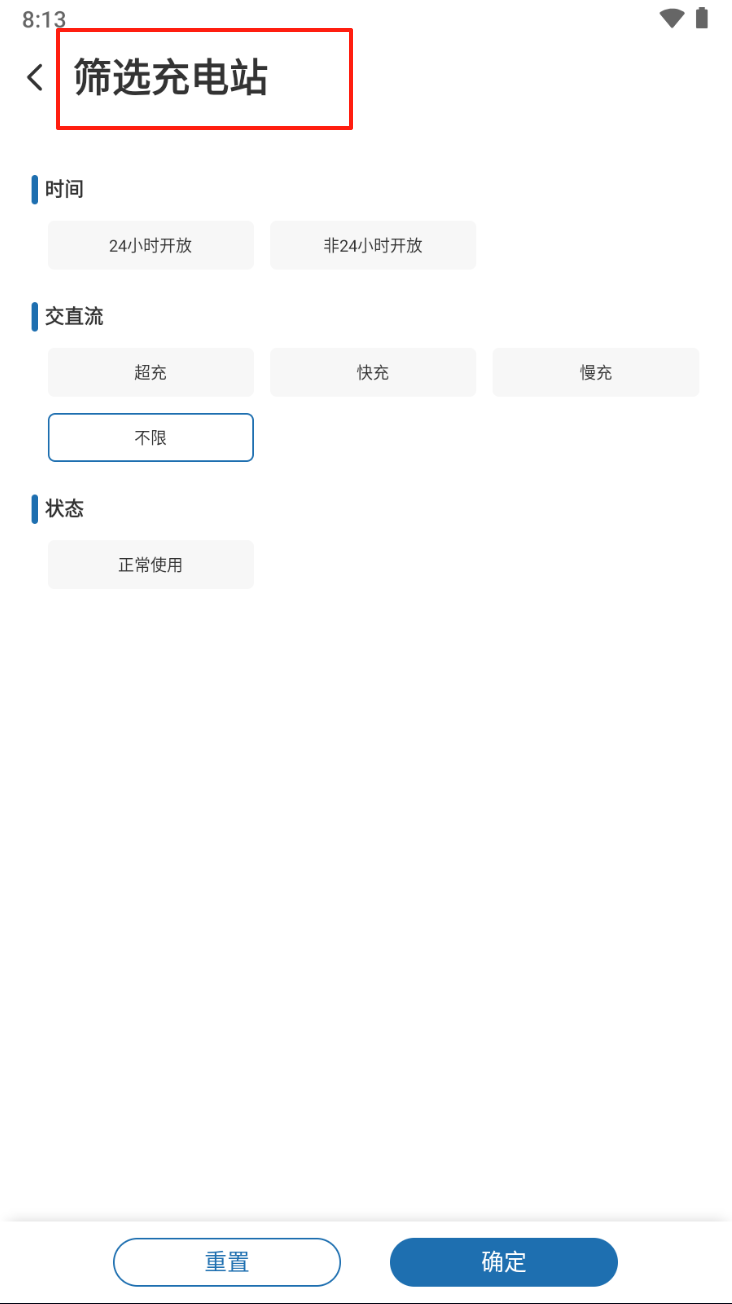The image size is (732, 1304).
Task: Select 慢充 under 交直流
Action: (x=596, y=373)
